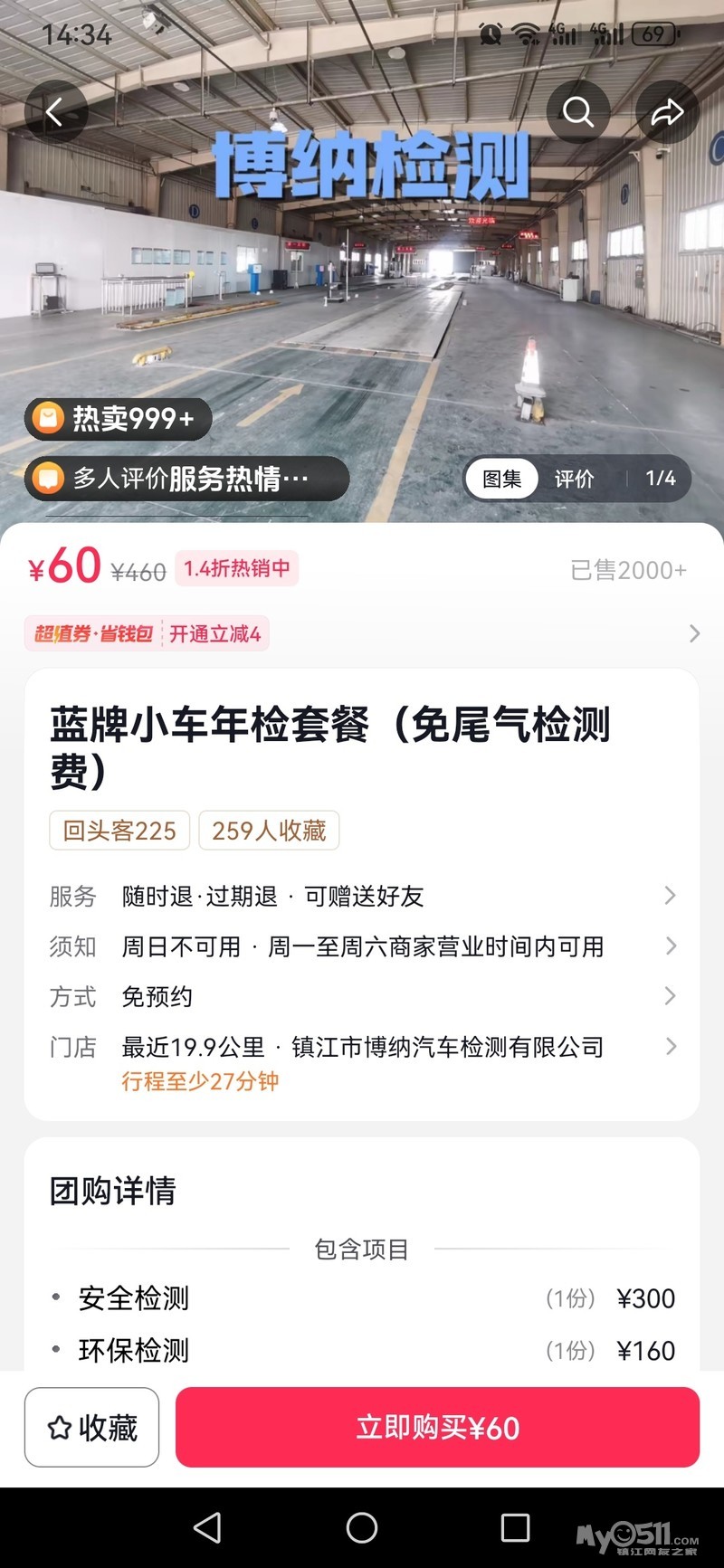Open search from the magnifier icon
724x1568 pixels.
pos(577,112)
